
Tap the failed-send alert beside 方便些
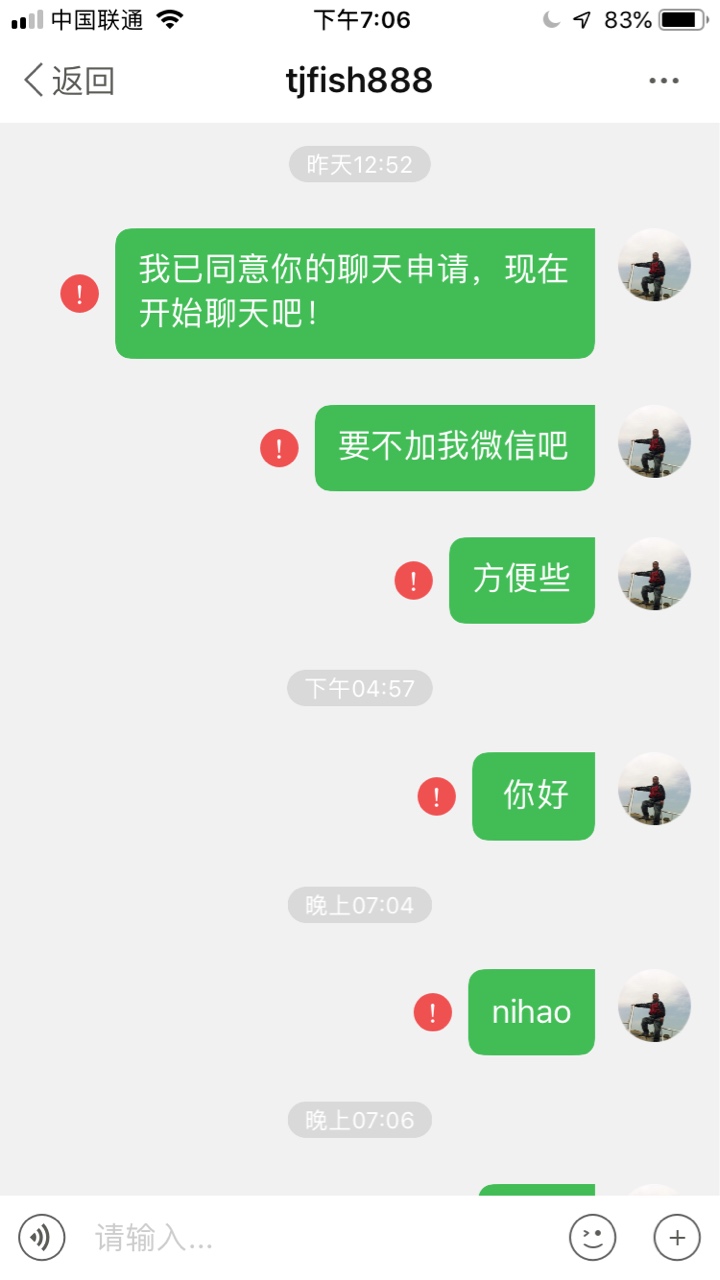[413, 580]
